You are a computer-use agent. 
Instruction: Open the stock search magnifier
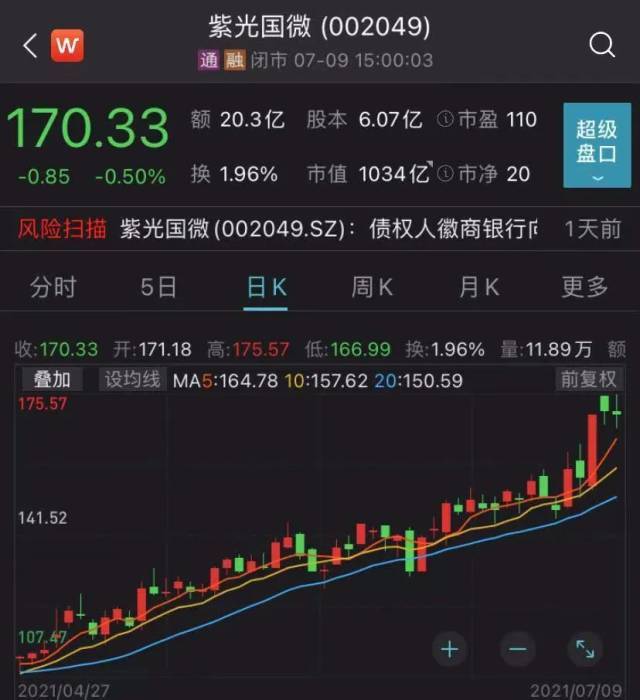(601, 45)
